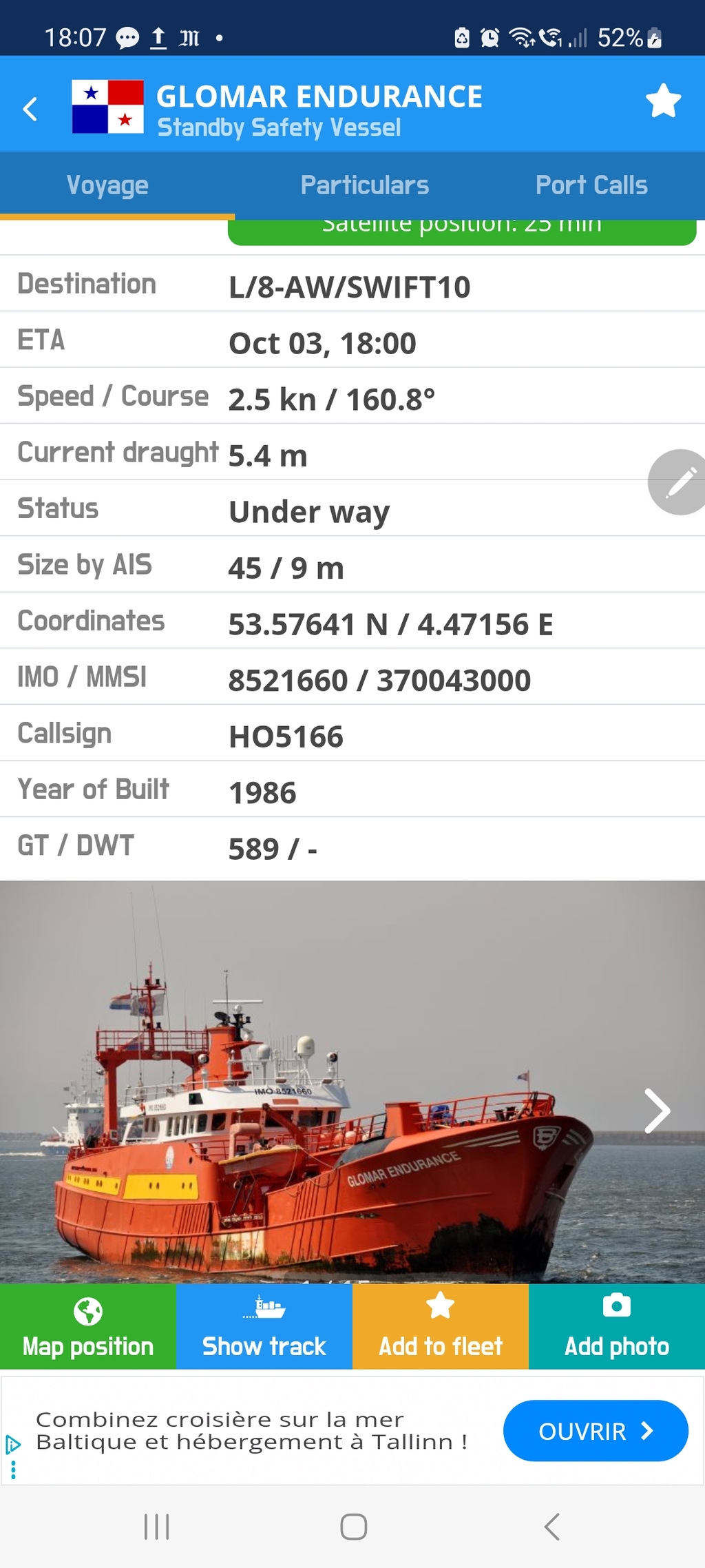Show track of the vessel
The height and width of the screenshot is (1568, 705).
[264, 1326]
